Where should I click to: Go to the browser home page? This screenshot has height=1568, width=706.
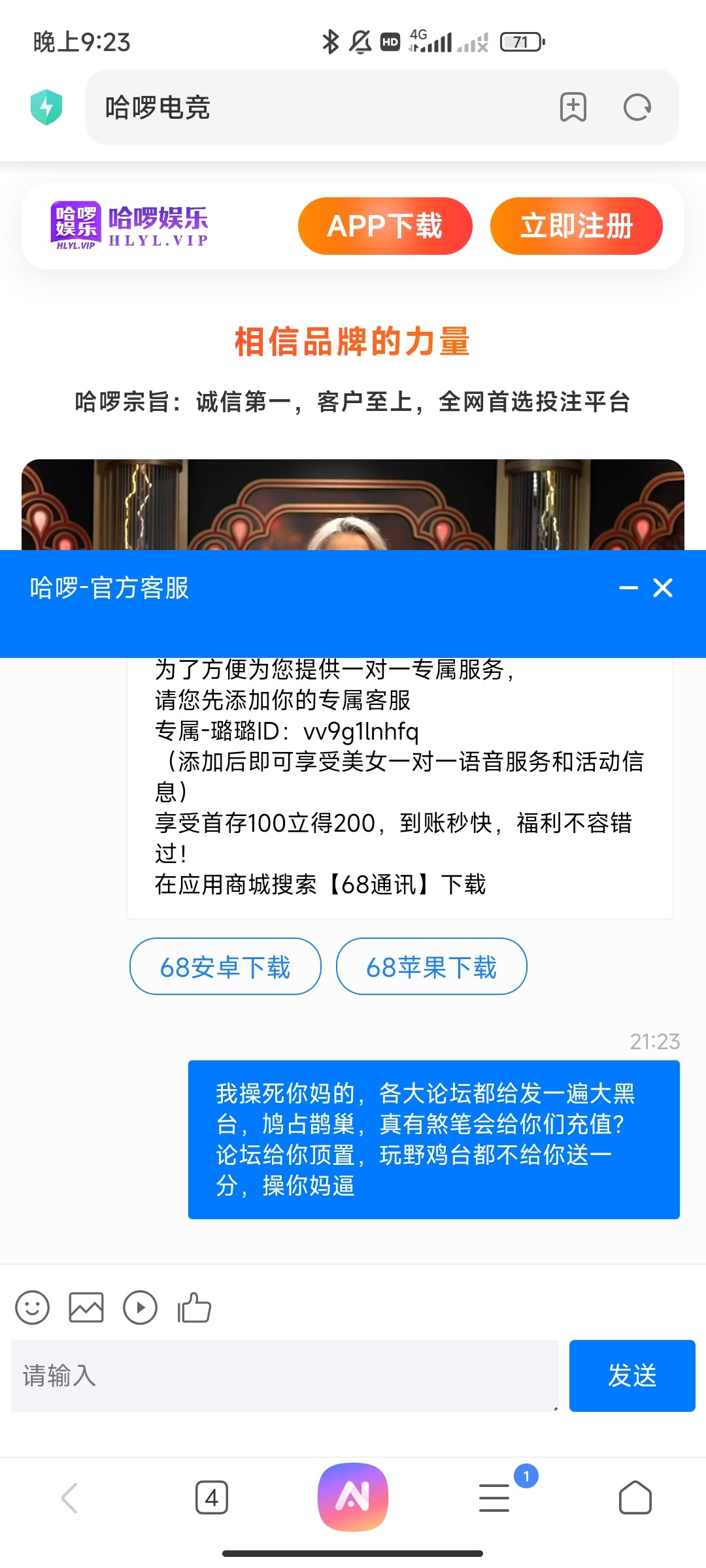point(635,1497)
